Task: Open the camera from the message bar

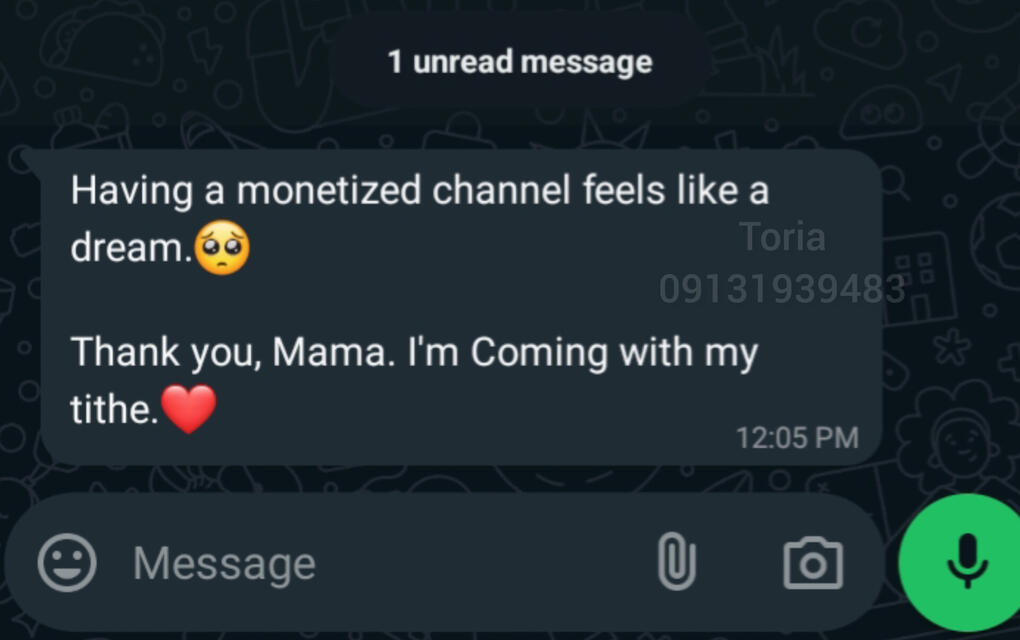Action: 812,564
